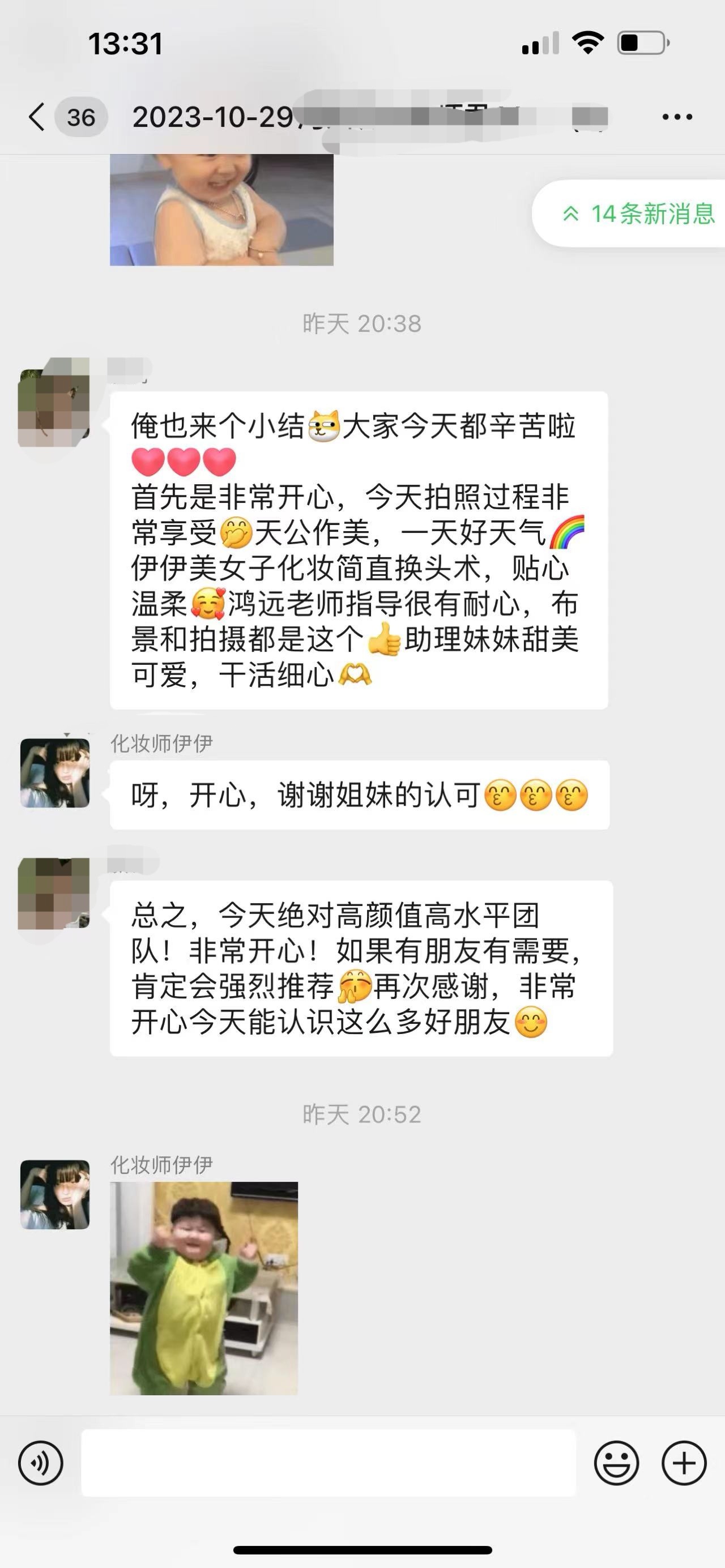This screenshot has height=1568, width=725.
Task: Open the group chat overflow menu
Action: (x=677, y=117)
